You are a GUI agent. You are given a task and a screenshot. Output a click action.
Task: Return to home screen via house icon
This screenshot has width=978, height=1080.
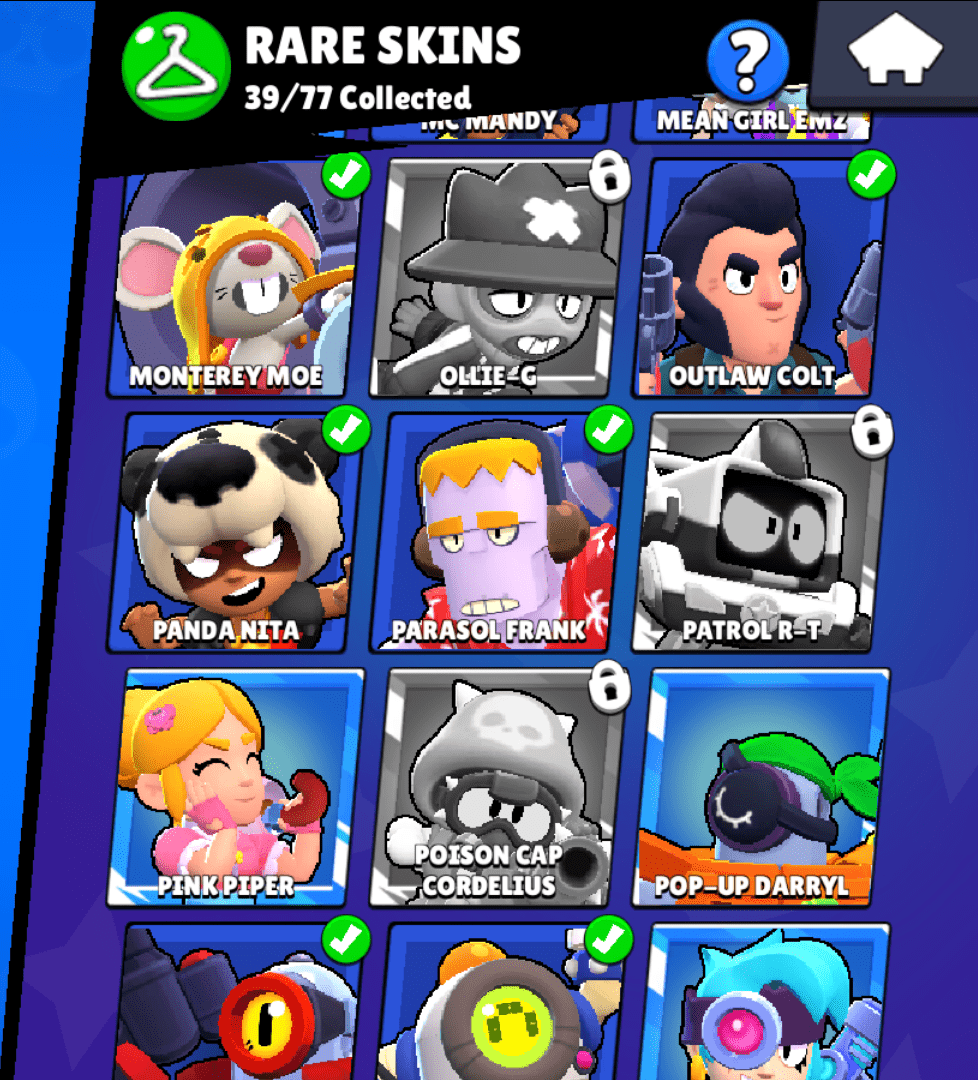click(x=896, y=52)
